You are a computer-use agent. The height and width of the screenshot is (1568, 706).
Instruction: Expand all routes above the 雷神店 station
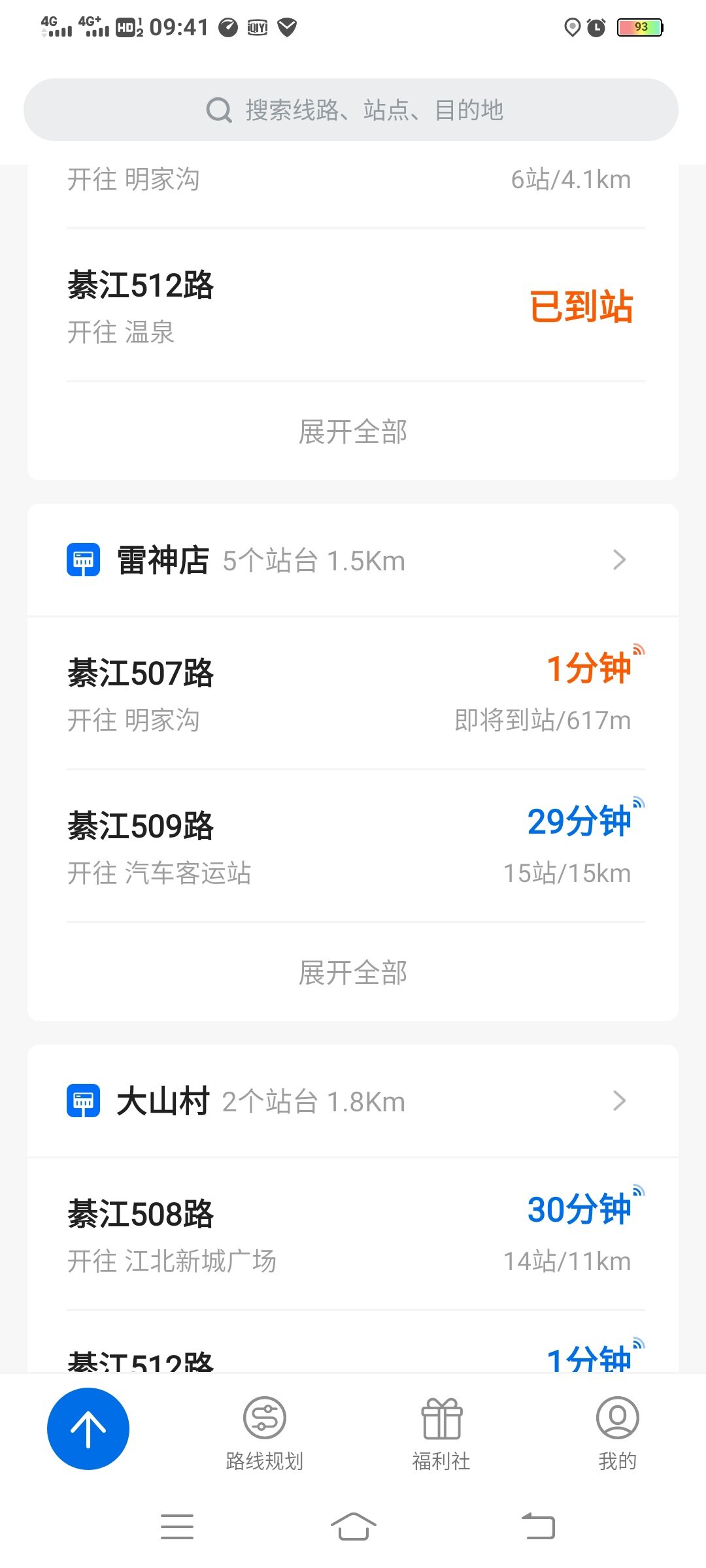[x=353, y=432]
